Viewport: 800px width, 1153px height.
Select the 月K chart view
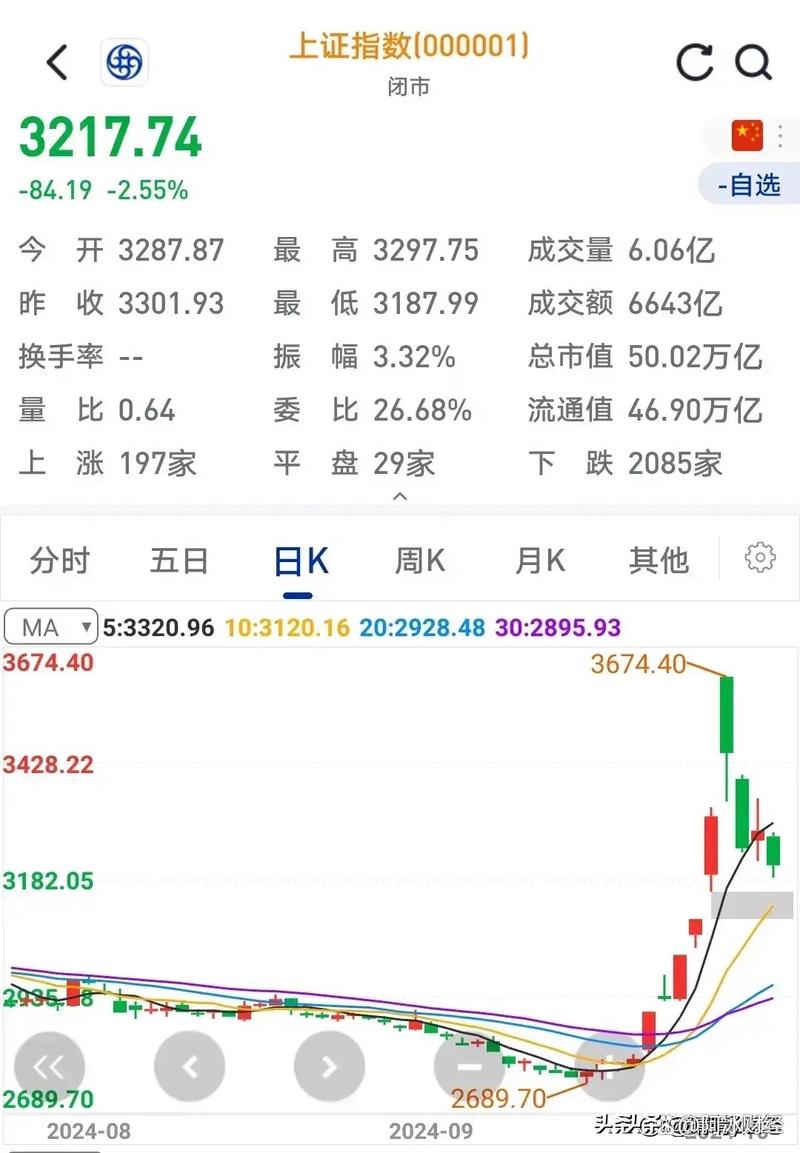(539, 561)
